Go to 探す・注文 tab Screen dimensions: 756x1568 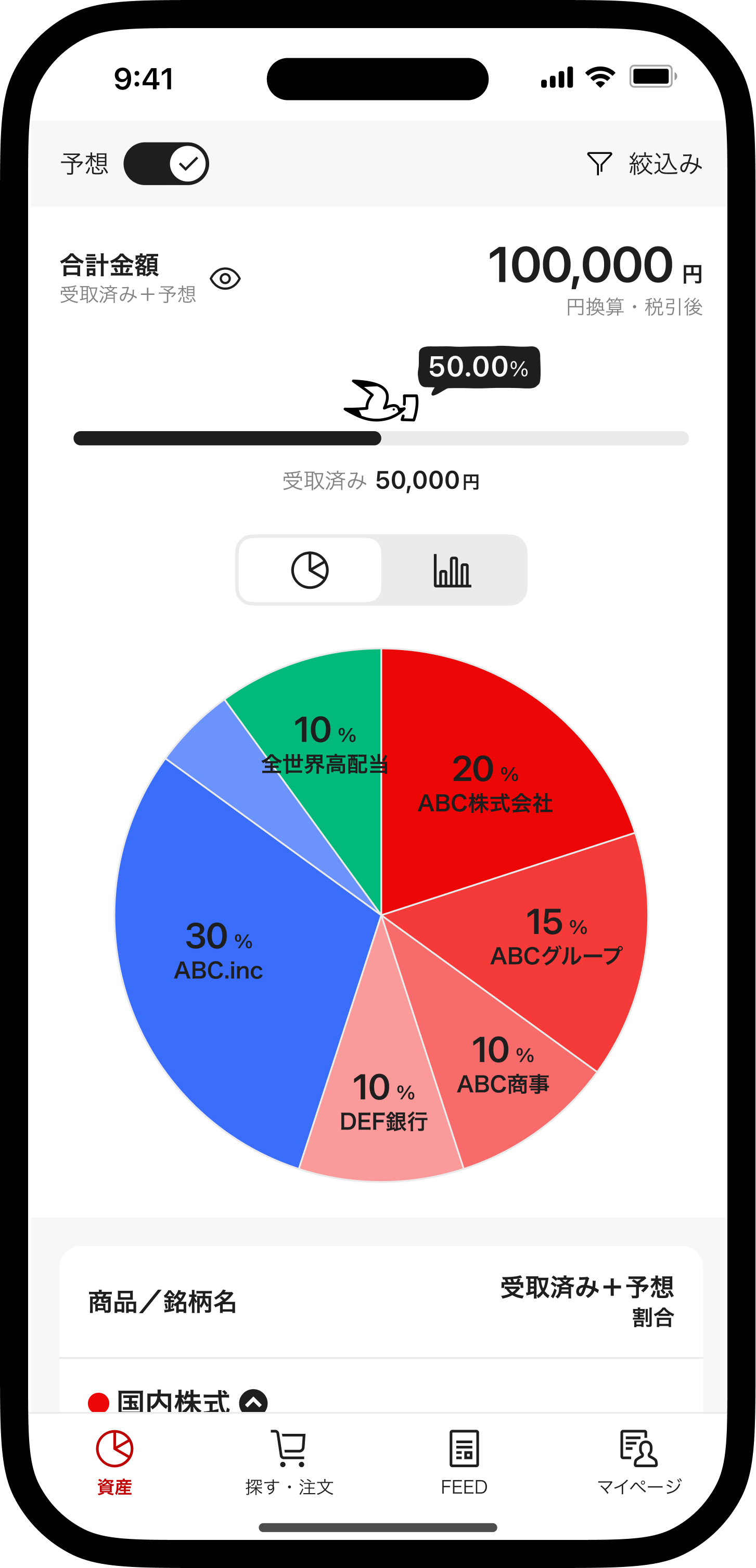[289, 1461]
